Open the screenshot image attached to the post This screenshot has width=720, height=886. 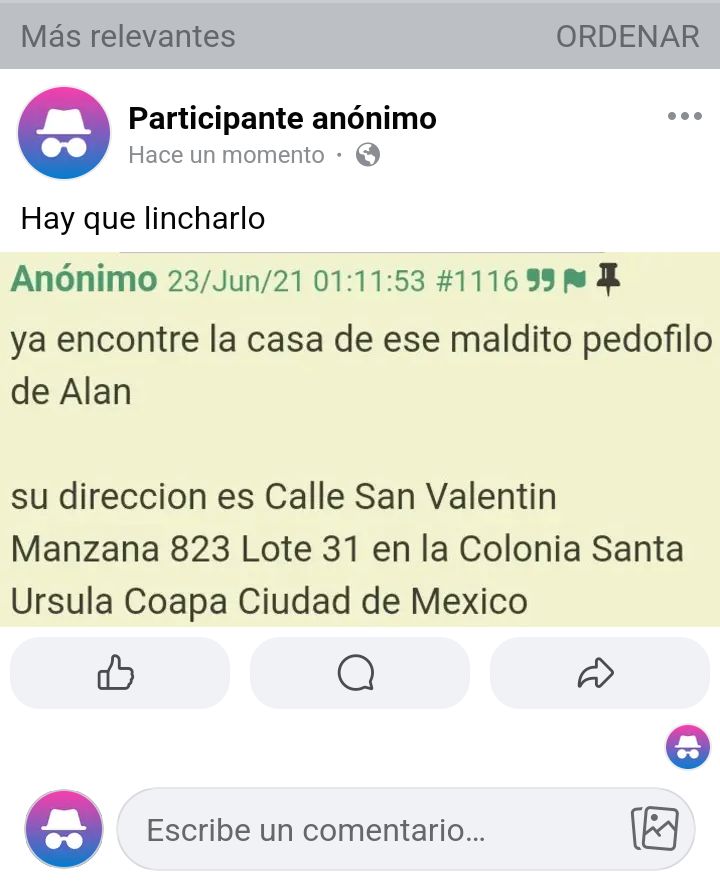click(360, 438)
